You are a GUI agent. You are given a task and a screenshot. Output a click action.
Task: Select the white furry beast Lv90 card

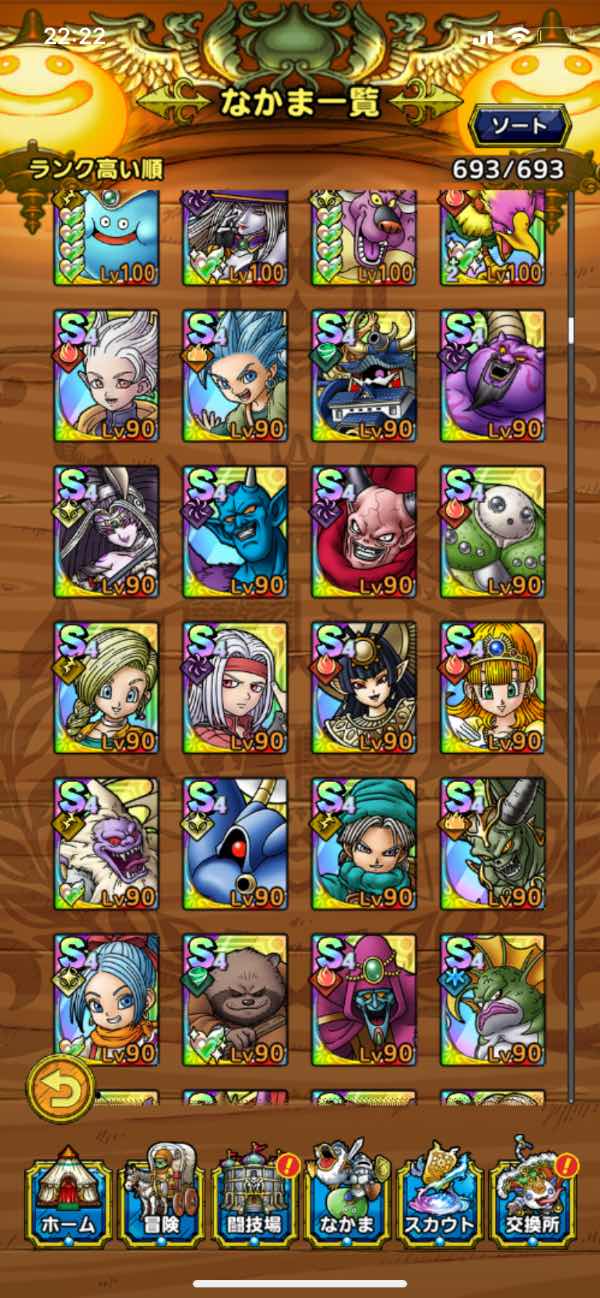pyautogui.click(x=106, y=843)
